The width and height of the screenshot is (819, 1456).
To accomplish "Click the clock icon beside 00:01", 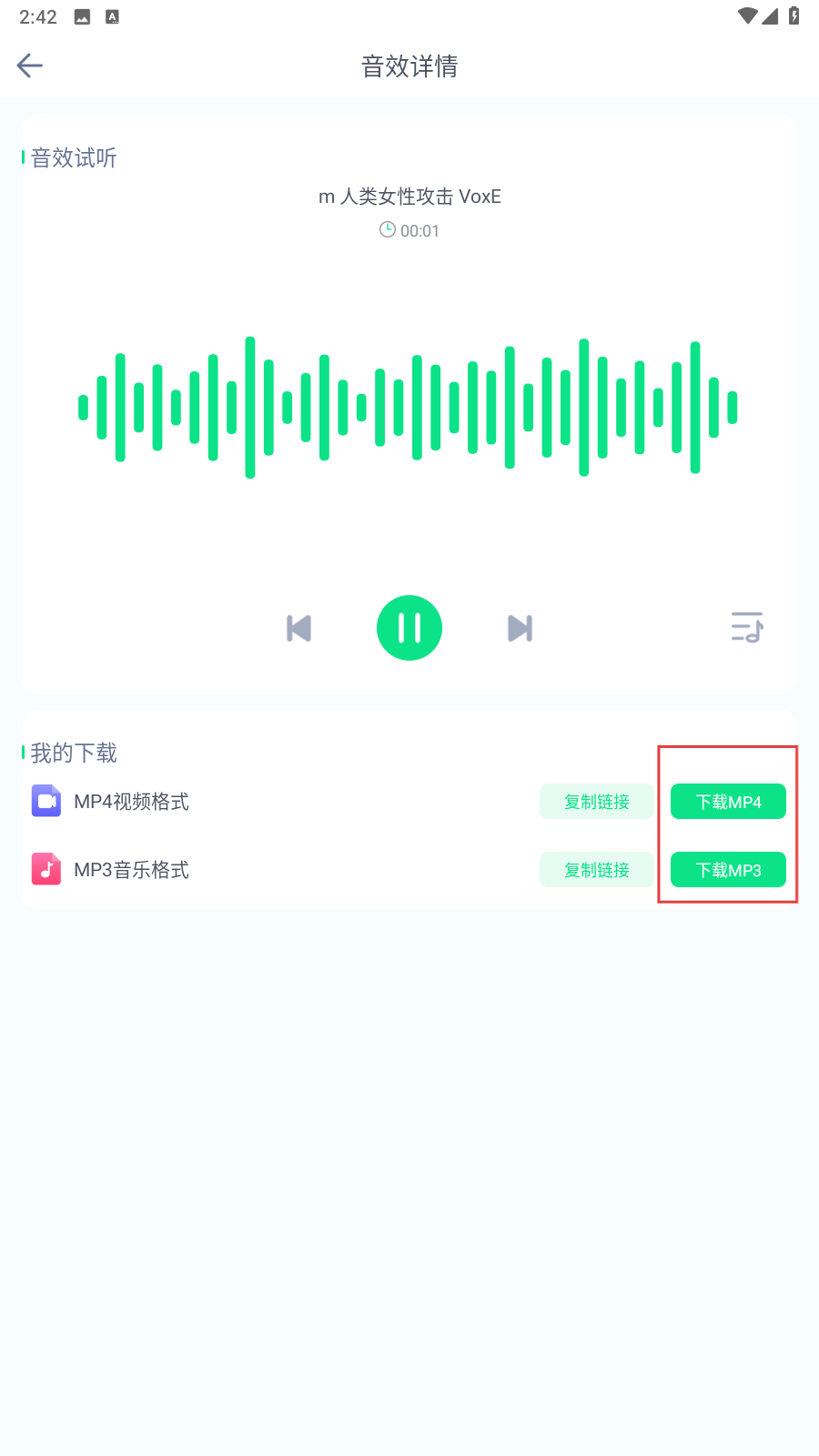I will pyautogui.click(x=386, y=230).
